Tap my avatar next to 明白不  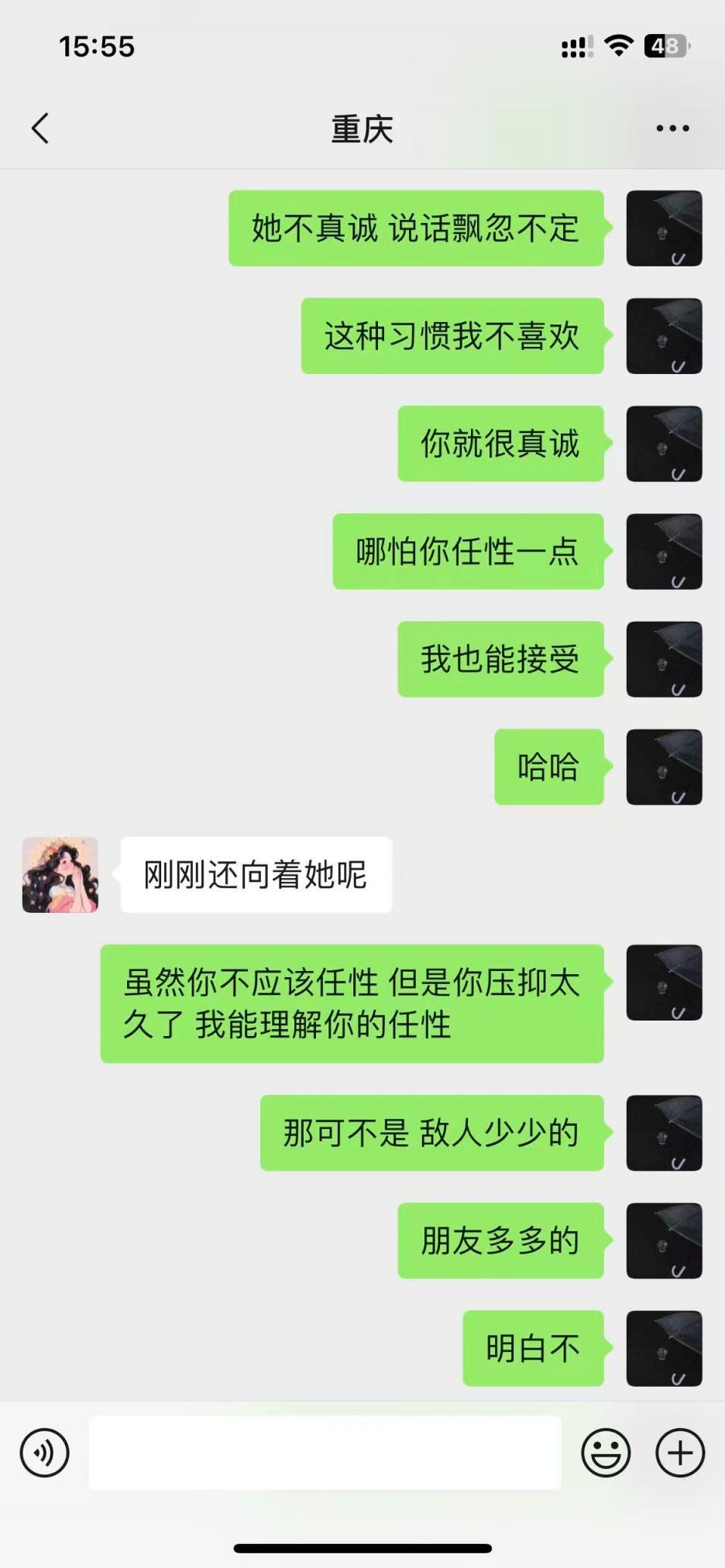point(664,1348)
